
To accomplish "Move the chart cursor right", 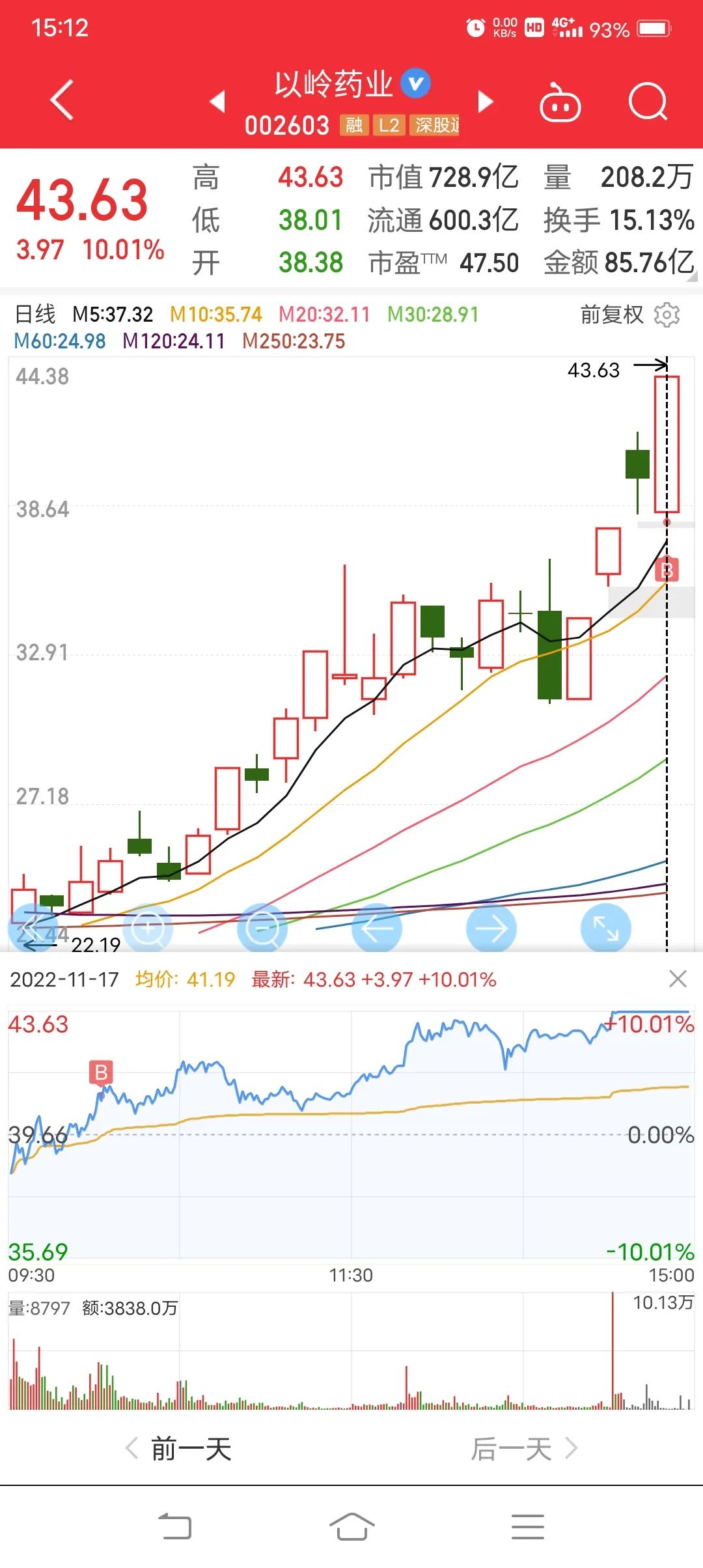I will click(491, 928).
